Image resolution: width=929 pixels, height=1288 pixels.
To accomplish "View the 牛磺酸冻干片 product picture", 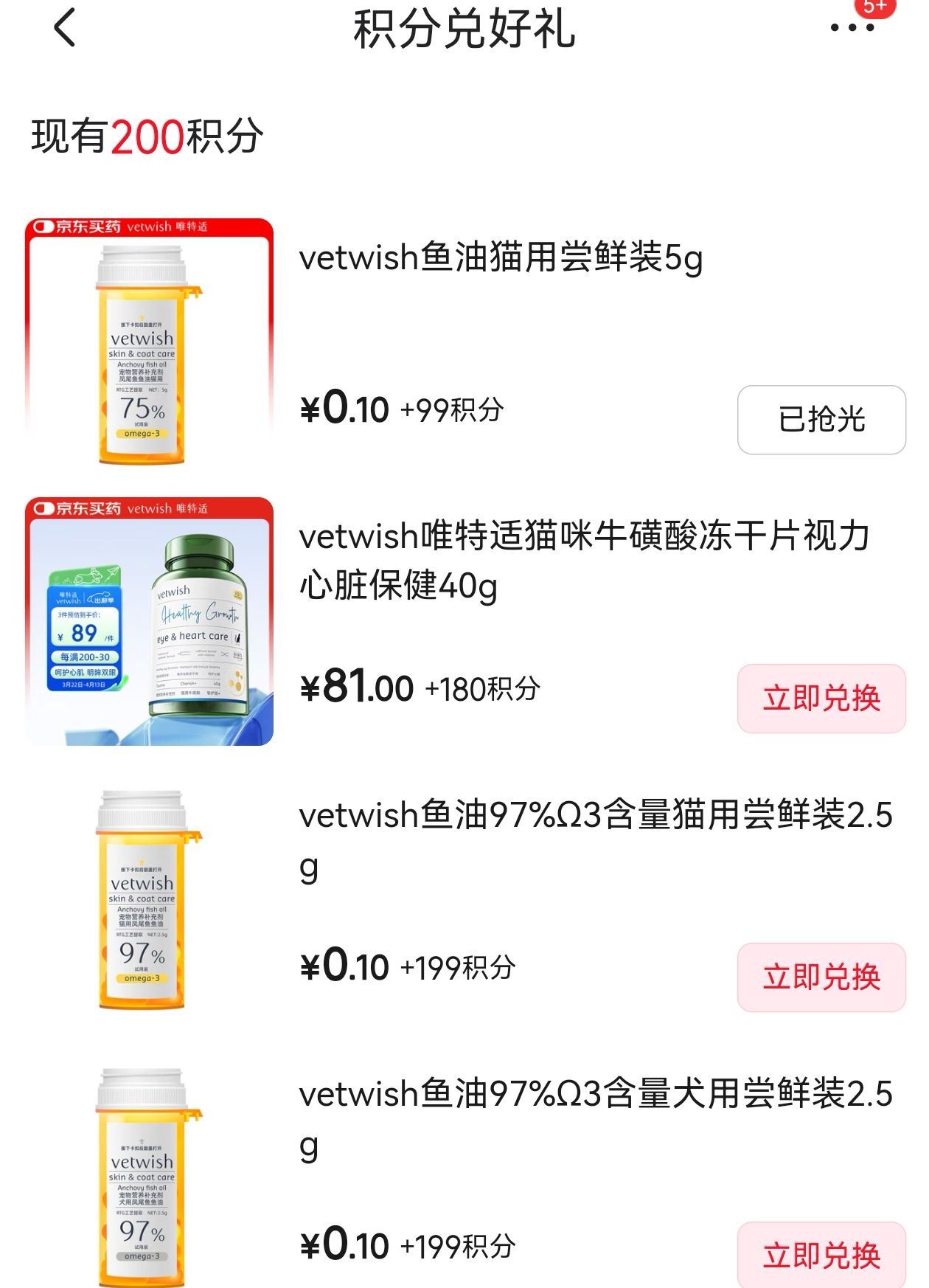I will tap(149, 621).
